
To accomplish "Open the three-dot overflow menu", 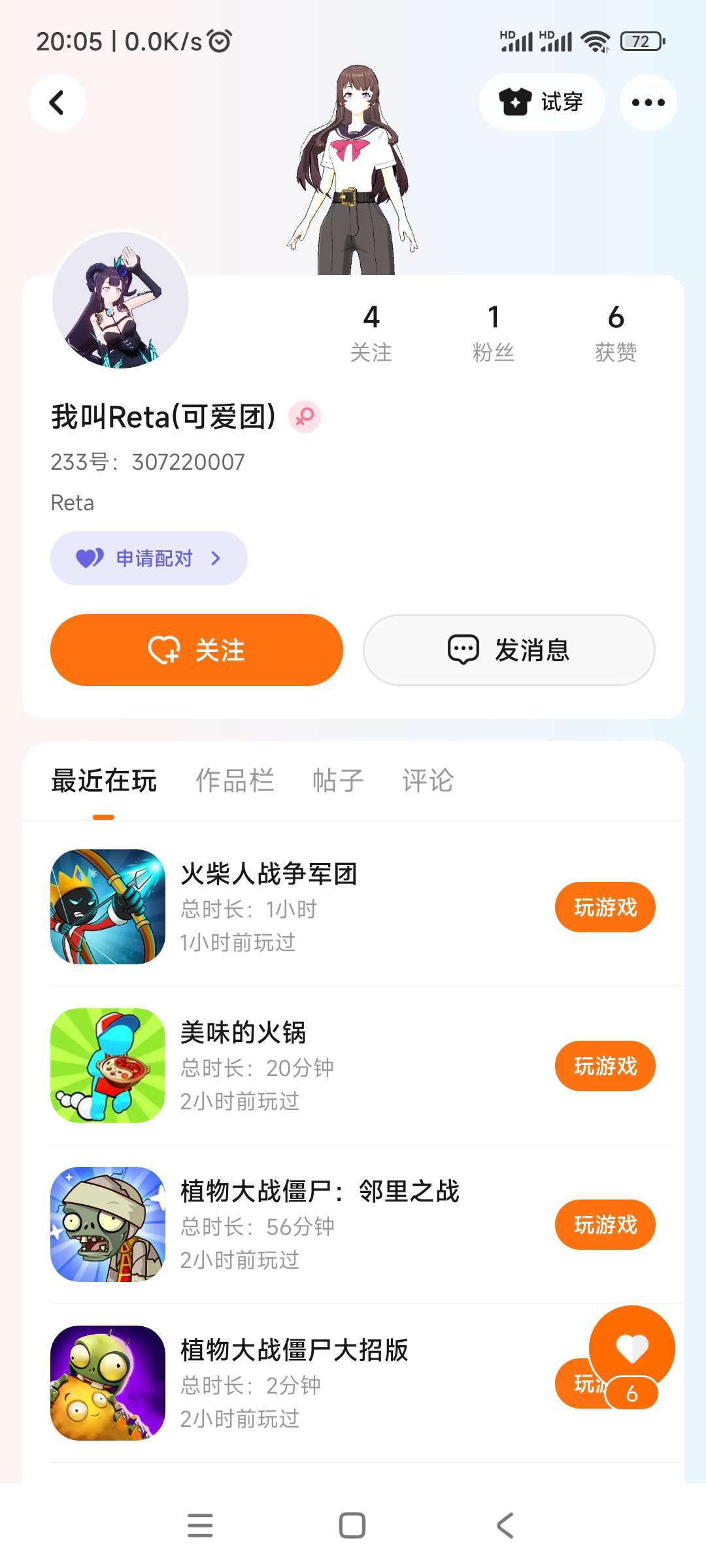I will point(648,103).
